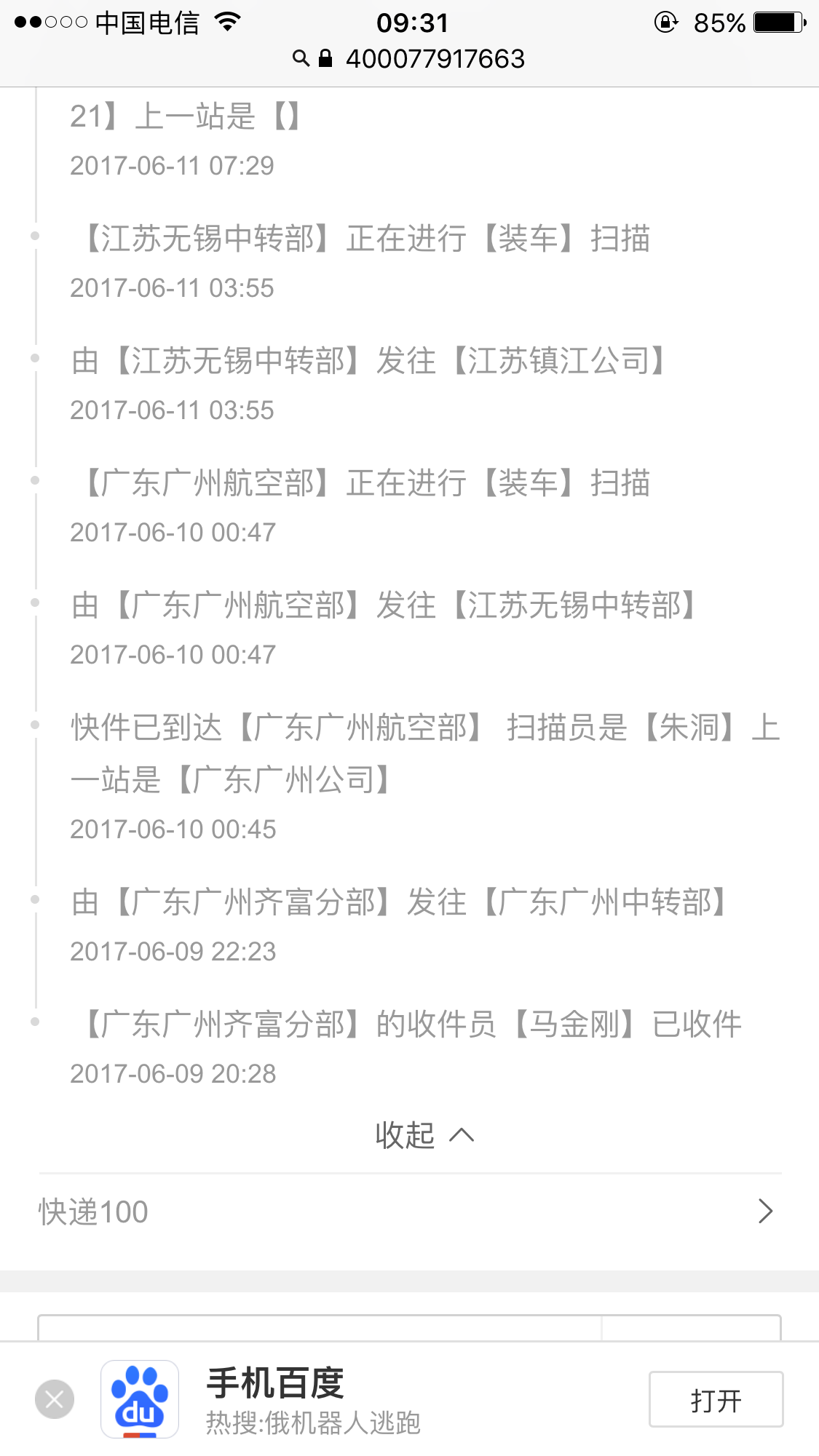Viewport: 819px width, 1456px height.
Task: Dismiss the 手机百度 banner
Action: (55, 1399)
